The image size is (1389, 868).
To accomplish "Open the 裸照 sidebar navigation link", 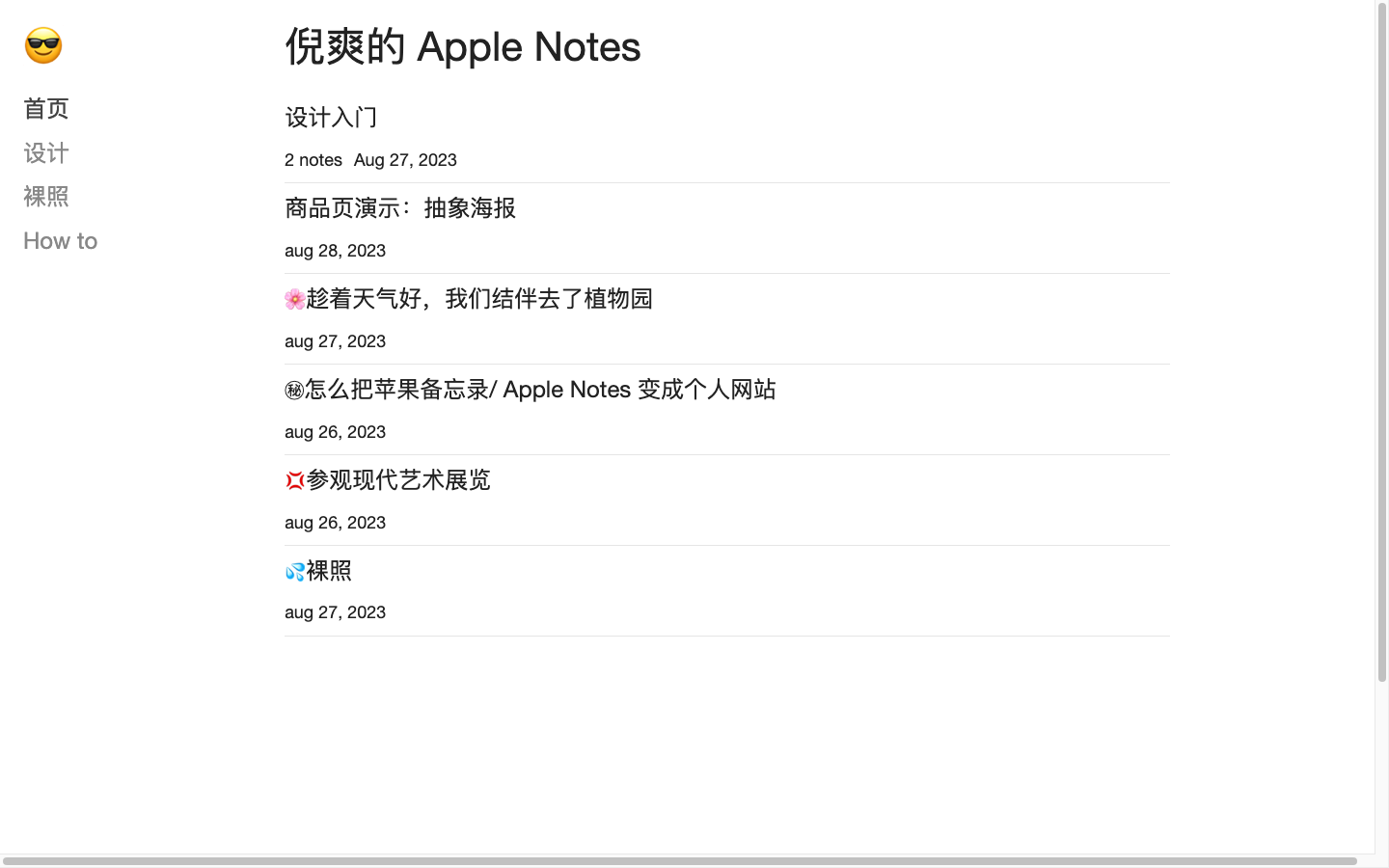I will (x=46, y=197).
